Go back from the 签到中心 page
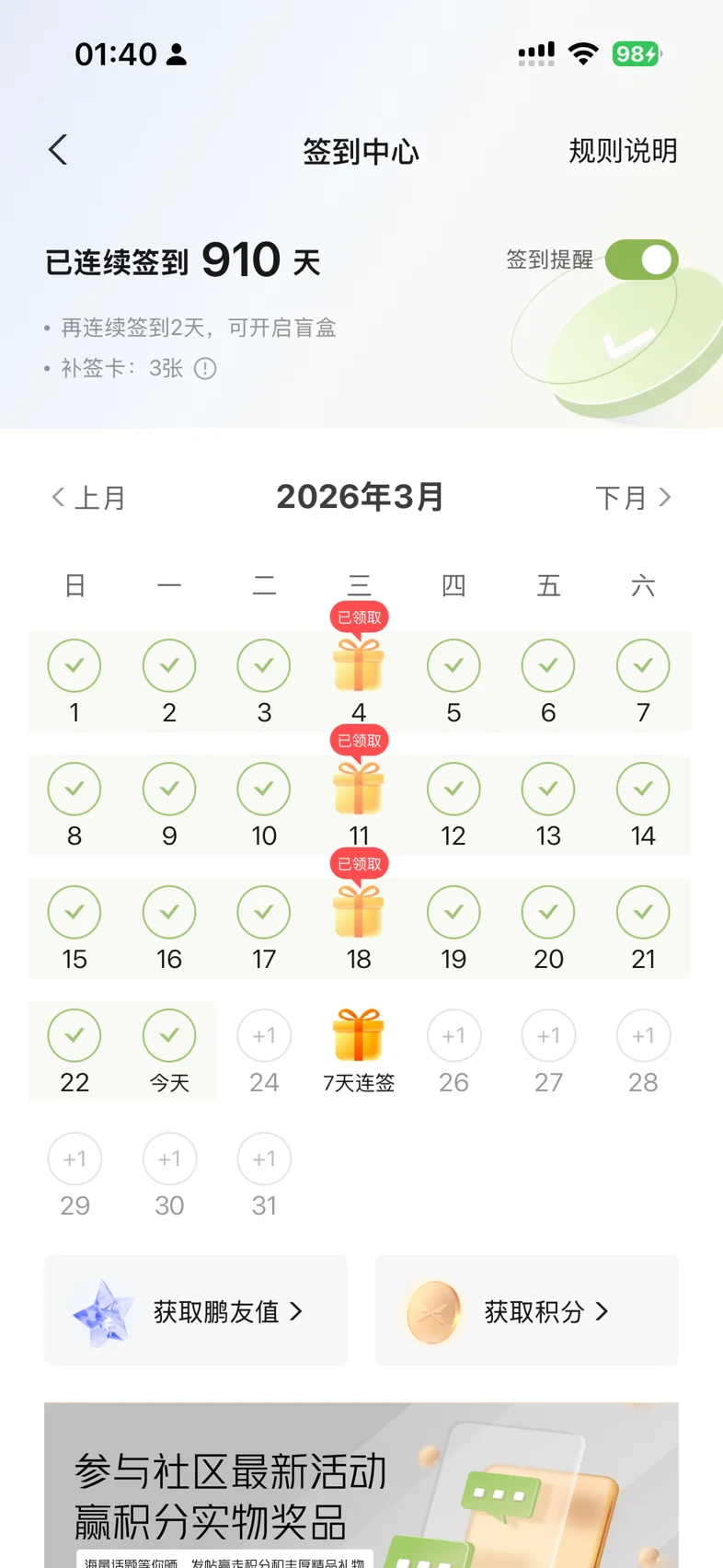723x1568 pixels. 58,150
